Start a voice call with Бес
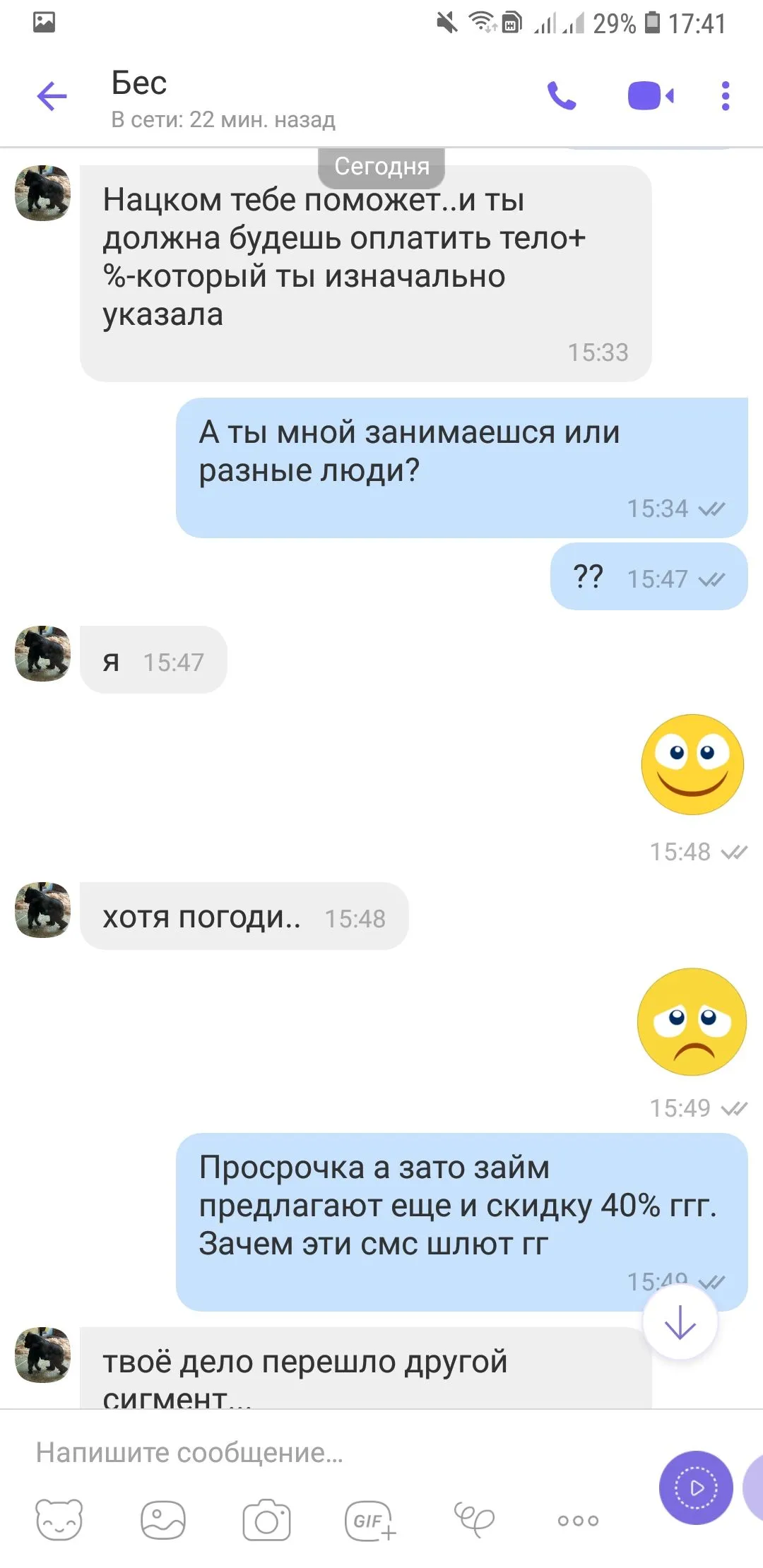Image resolution: width=763 pixels, height=1568 pixels. pos(562,96)
